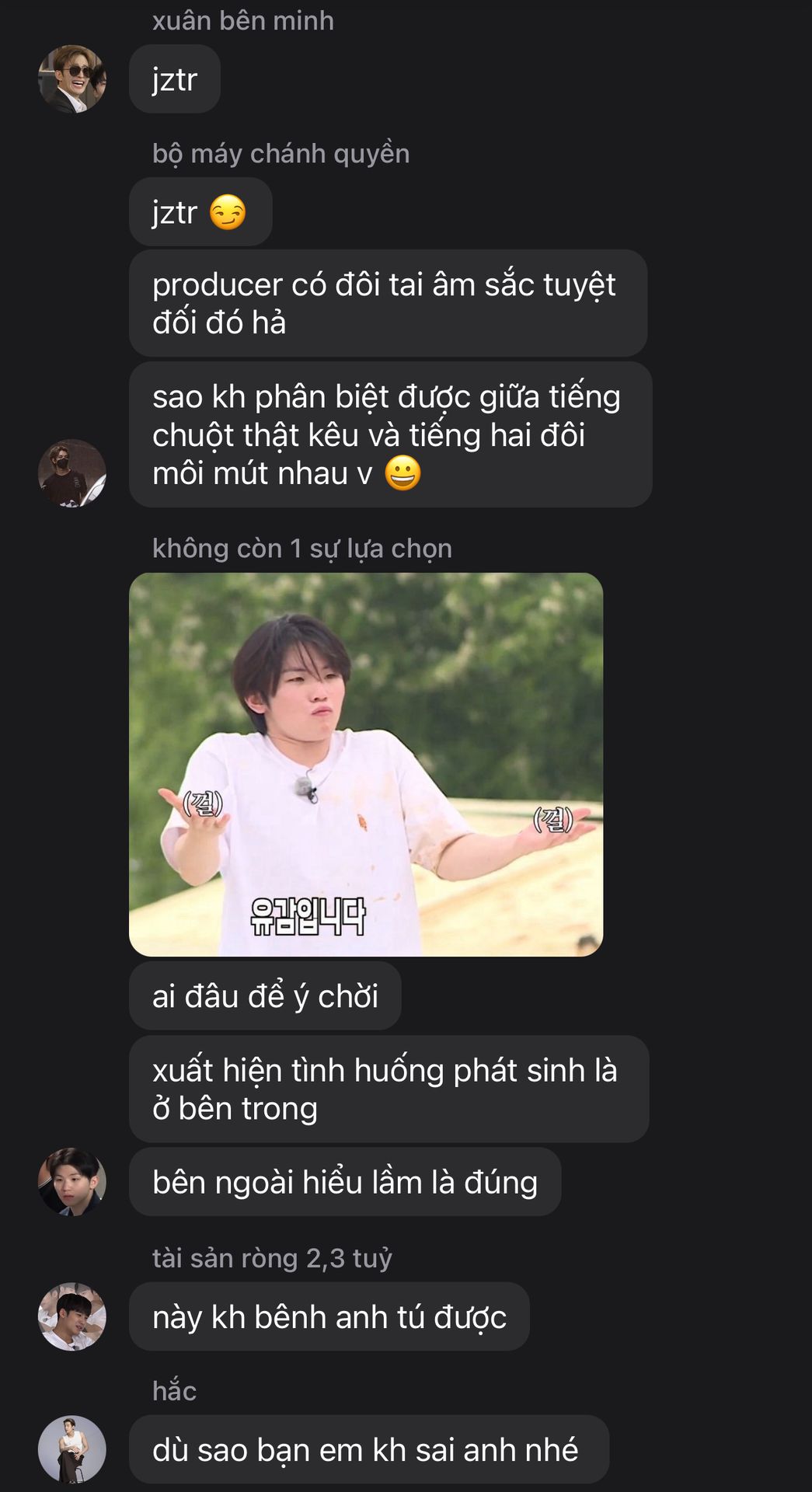
Task: View bộ máy chánh quyền's avatar profile
Action: [x=72, y=473]
